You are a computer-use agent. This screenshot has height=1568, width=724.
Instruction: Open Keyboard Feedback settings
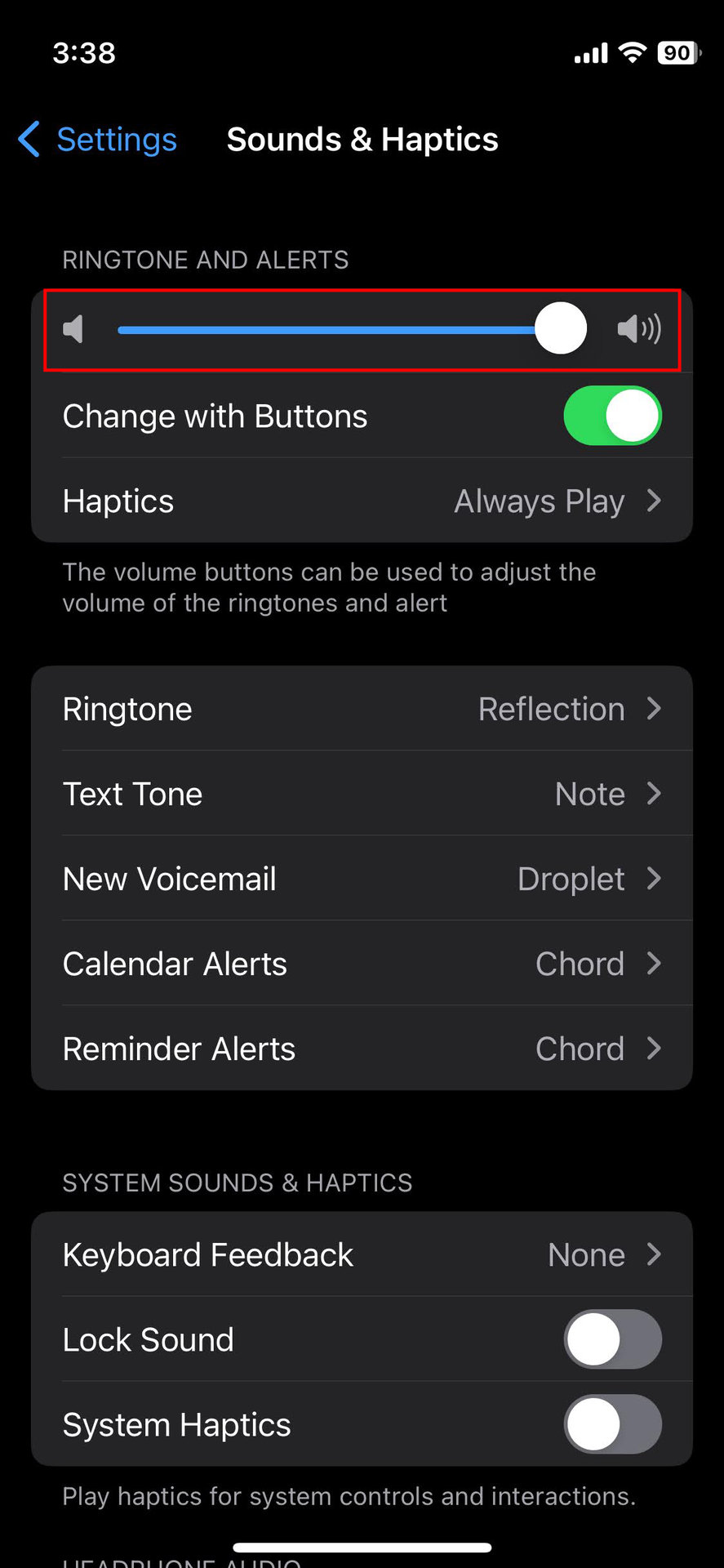coord(362,1254)
